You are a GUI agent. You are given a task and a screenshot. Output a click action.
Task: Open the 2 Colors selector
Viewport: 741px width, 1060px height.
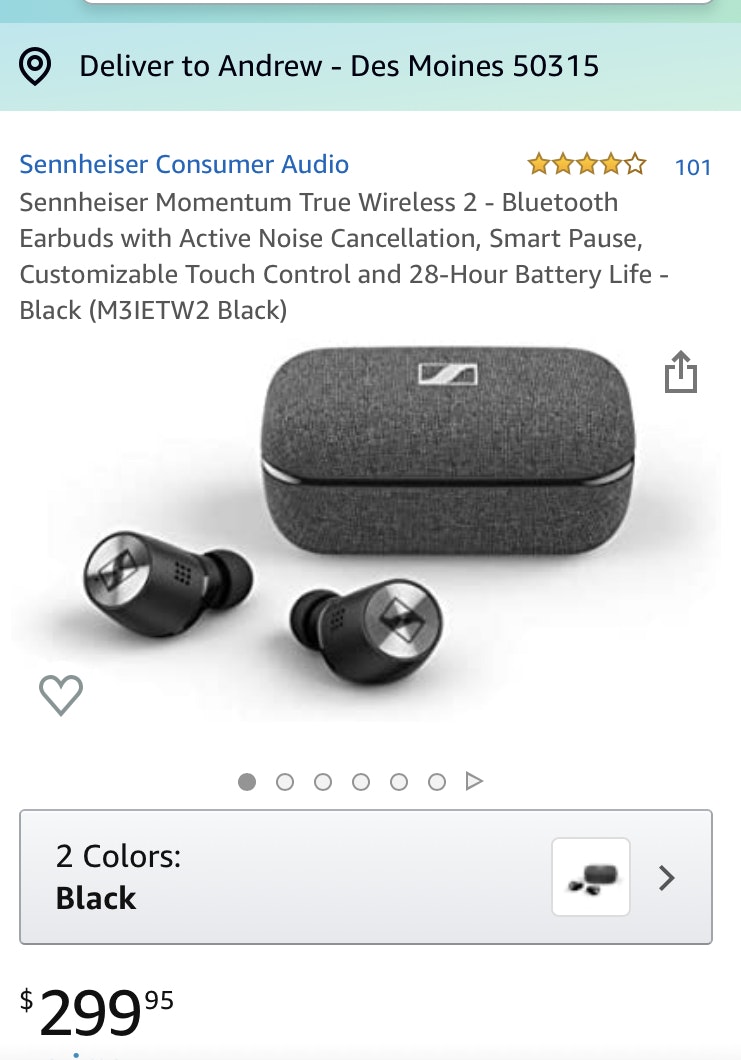tap(366, 877)
